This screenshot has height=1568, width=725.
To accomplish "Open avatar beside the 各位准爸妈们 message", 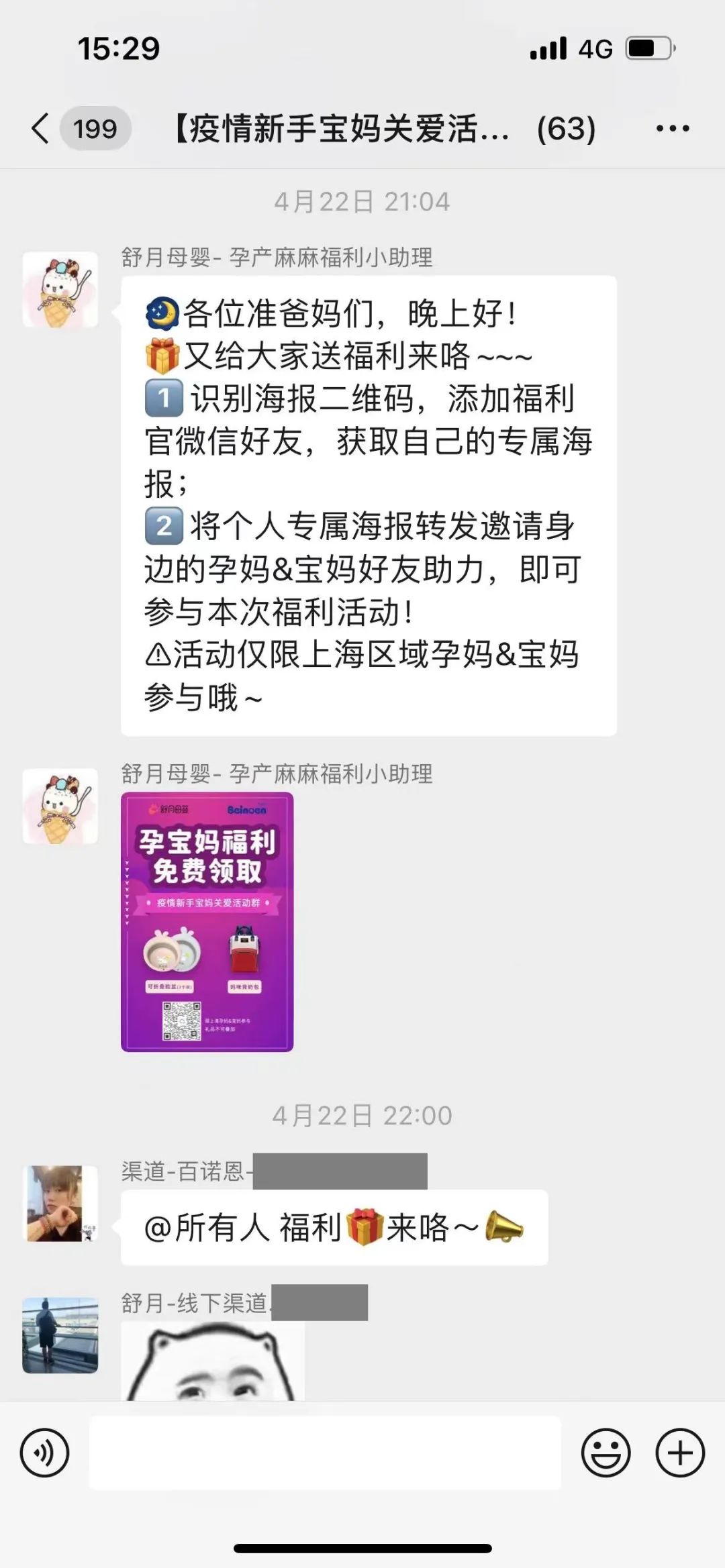I will click(60, 289).
